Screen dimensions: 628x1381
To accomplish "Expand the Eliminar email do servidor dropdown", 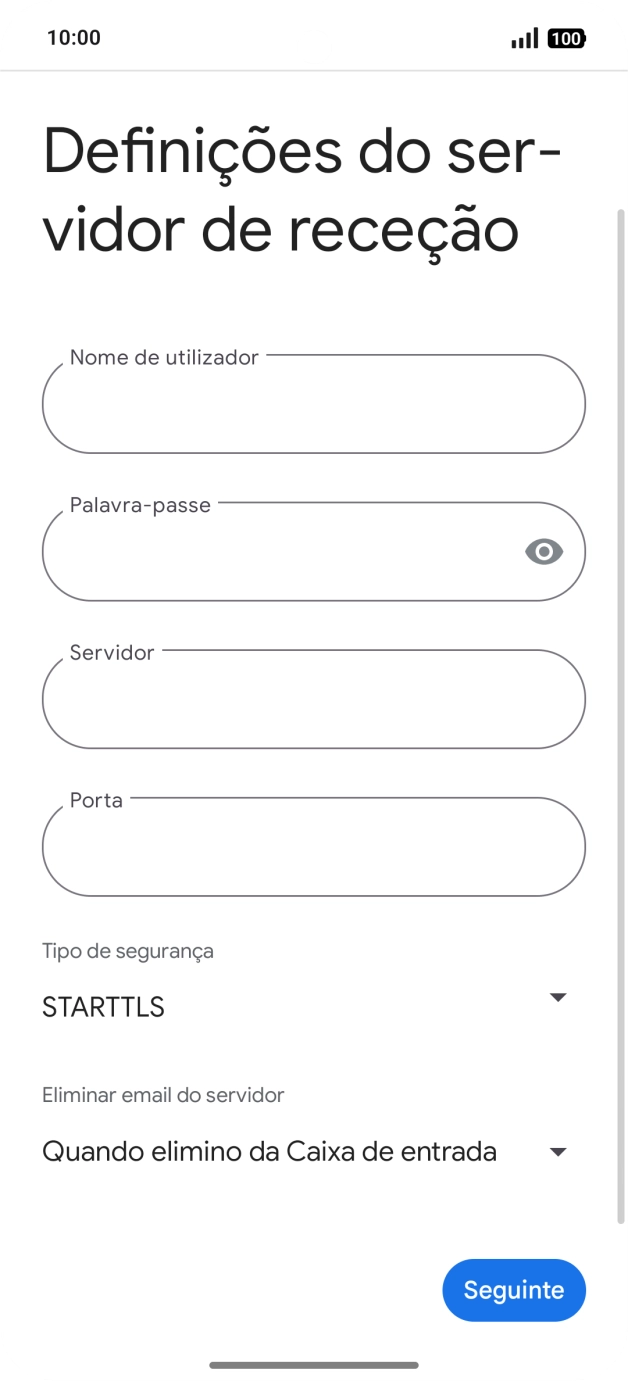I will click(x=305, y=1152).
